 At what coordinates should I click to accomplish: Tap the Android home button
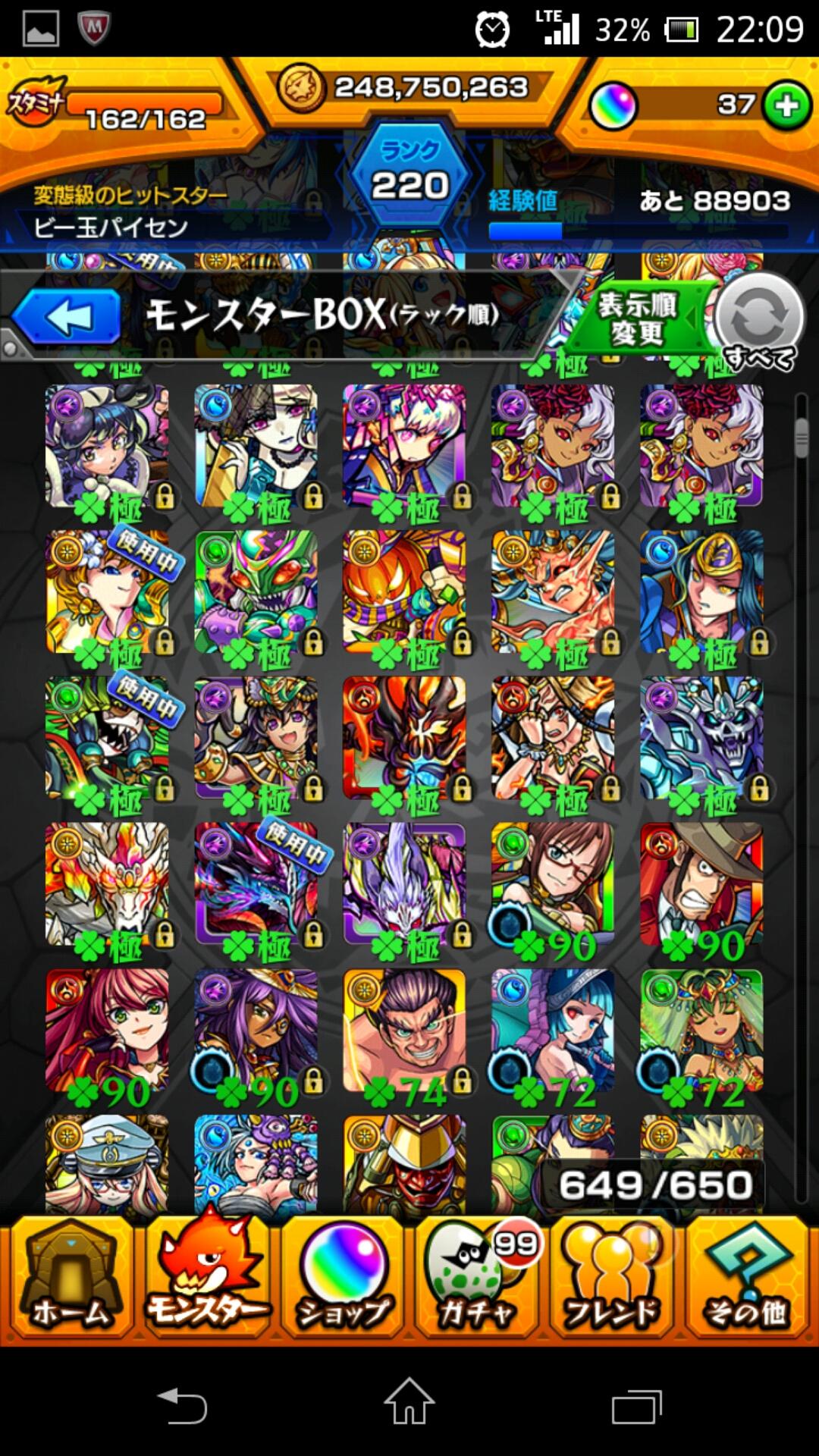(x=409, y=1401)
